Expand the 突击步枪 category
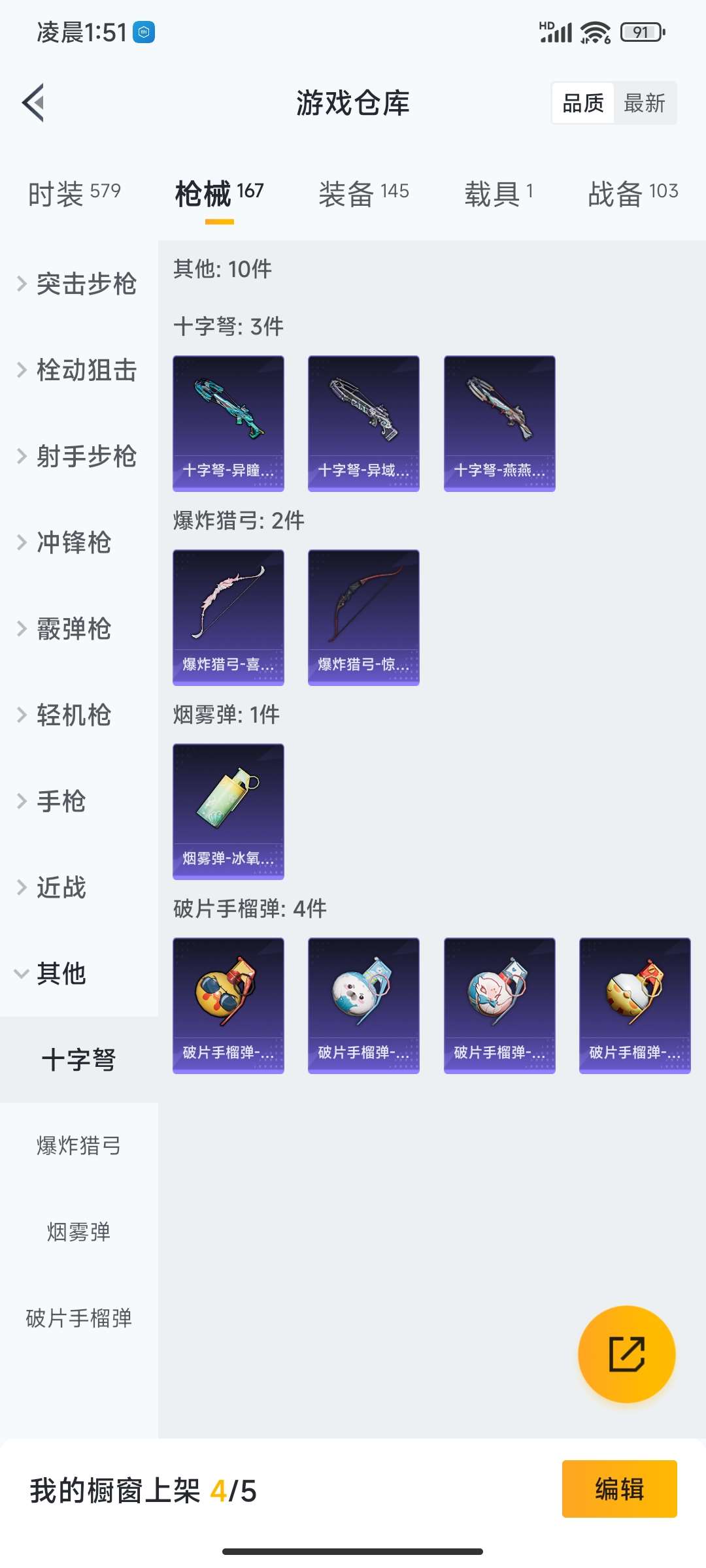Screen dimensions: 706x1568 click(x=78, y=284)
